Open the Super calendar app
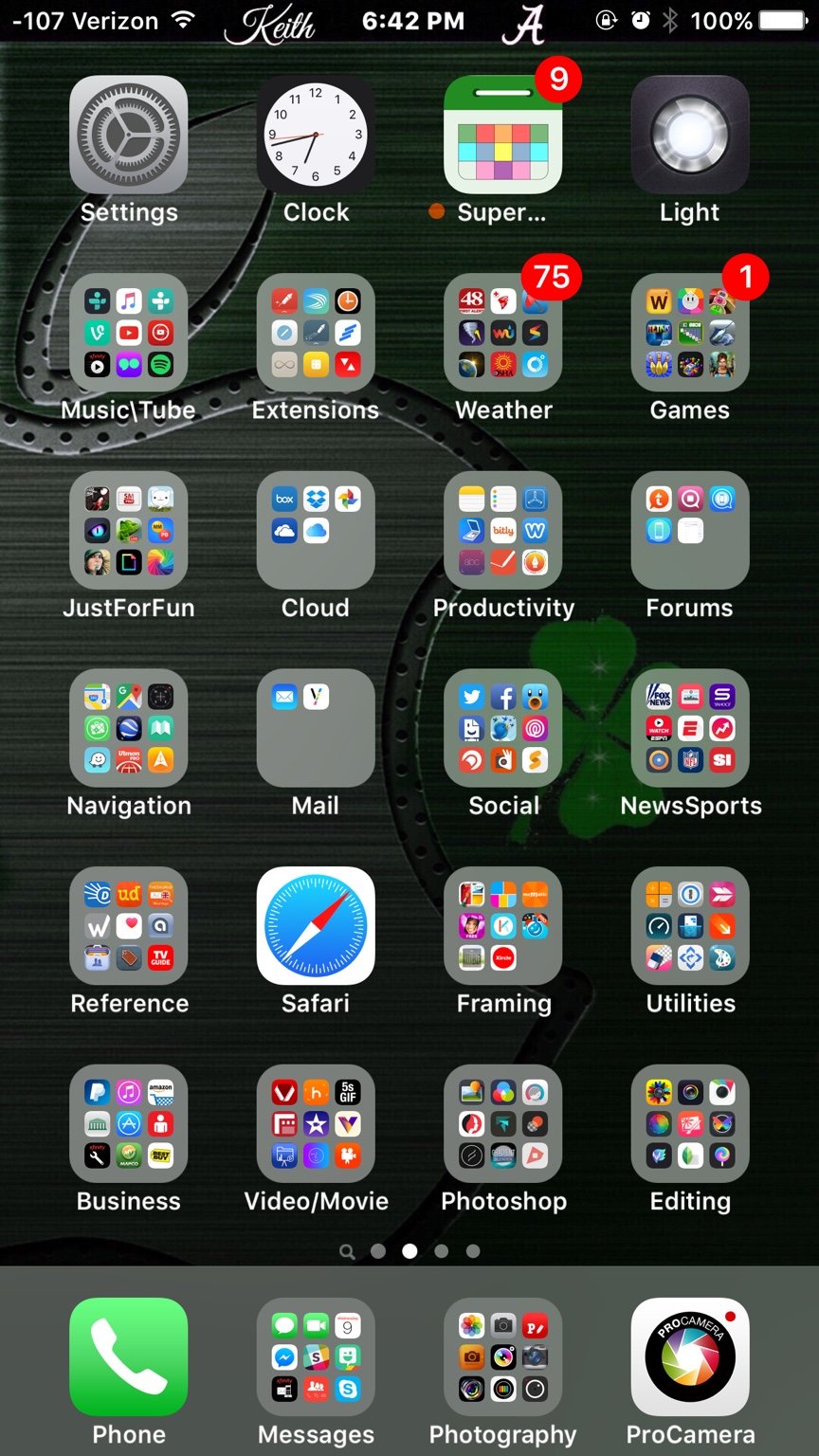Image resolution: width=819 pixels, height=1456 pixels. [503, 135]
